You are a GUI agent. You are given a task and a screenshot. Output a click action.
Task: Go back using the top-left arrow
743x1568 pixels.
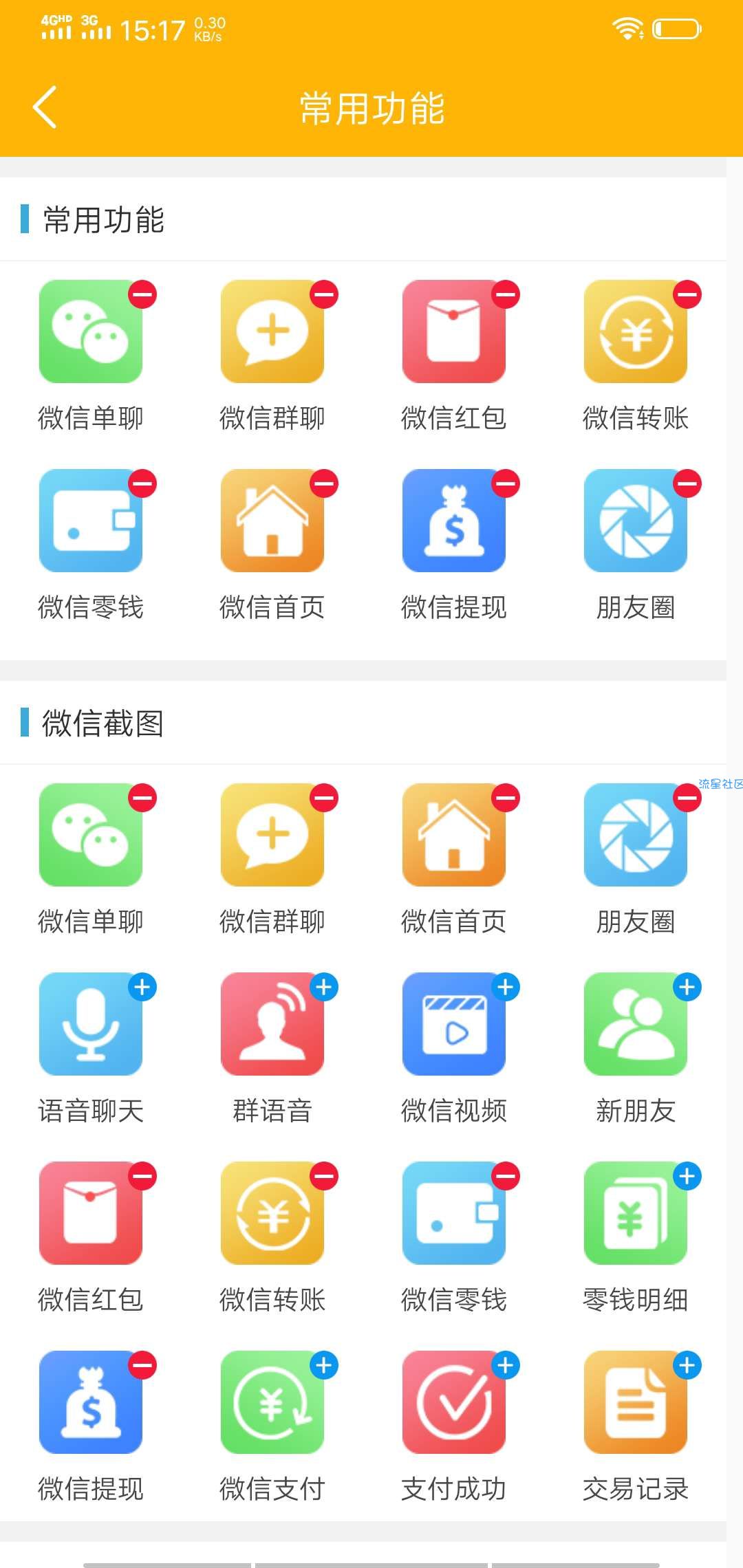[45, 107]
